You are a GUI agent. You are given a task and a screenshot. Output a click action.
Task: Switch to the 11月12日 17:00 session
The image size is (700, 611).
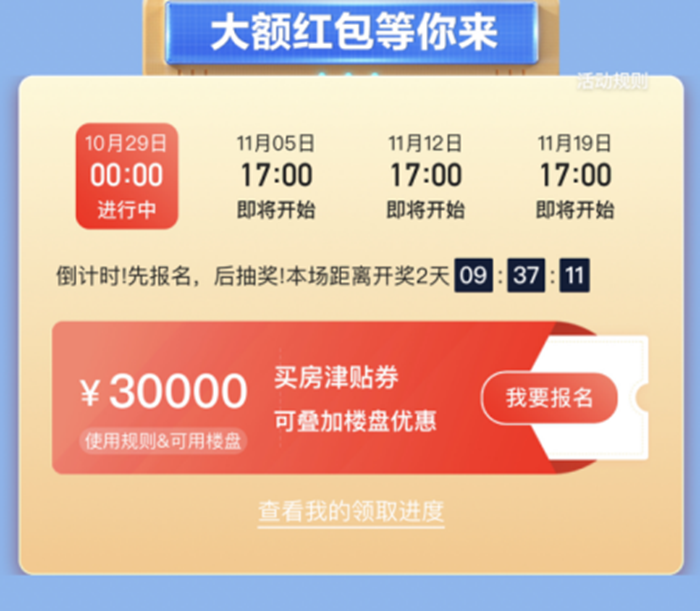[426, 176]
